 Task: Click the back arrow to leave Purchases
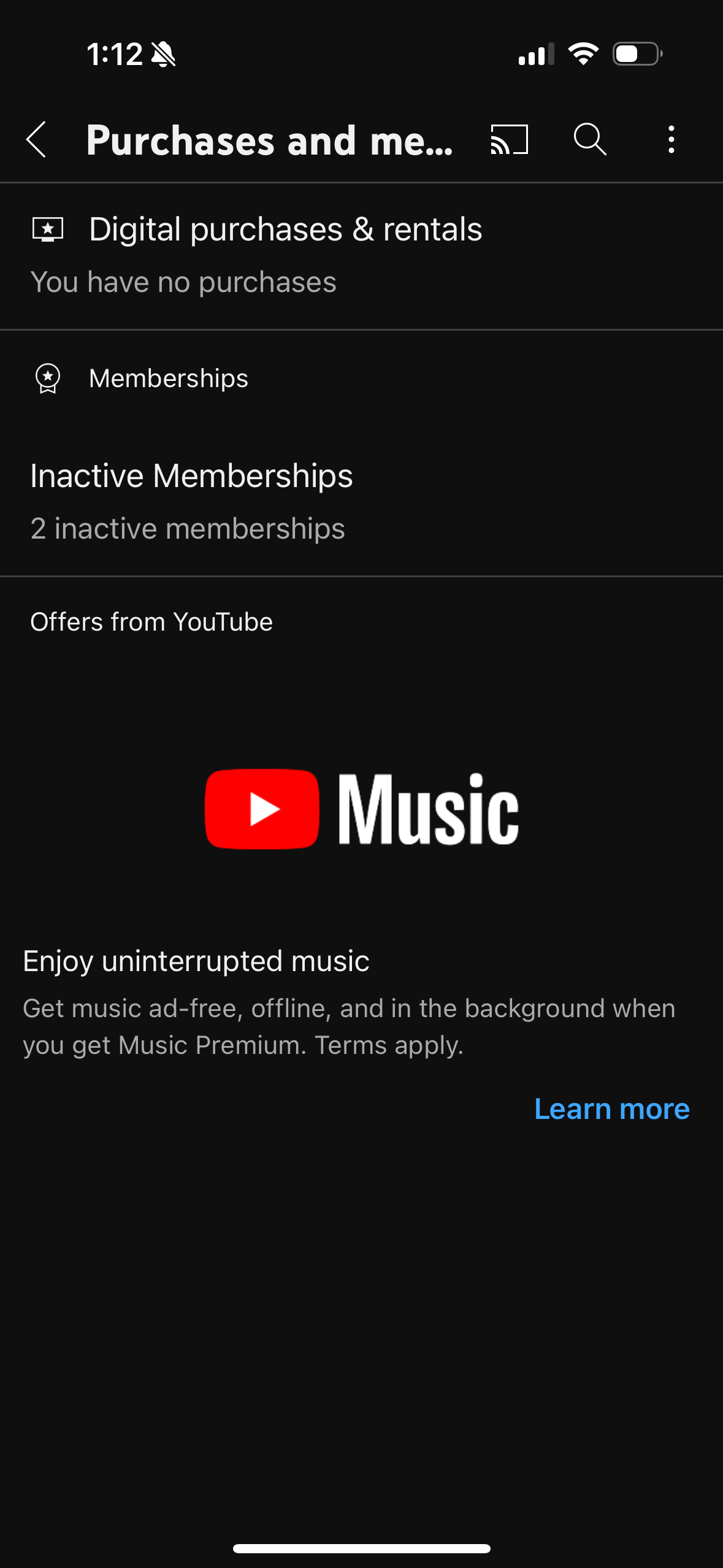click(35, 140)
